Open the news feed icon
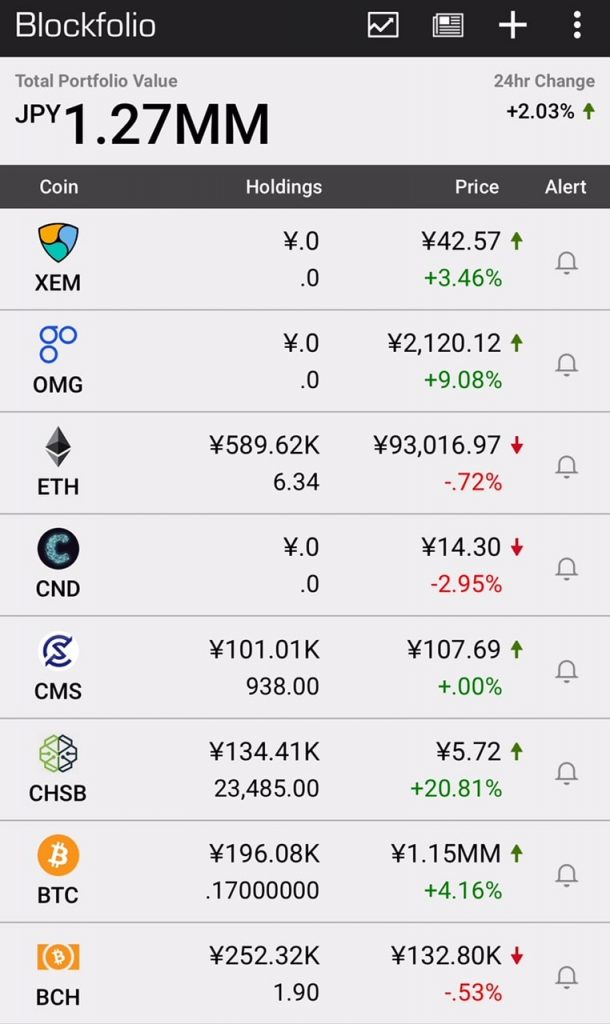The image size is (610, 1024). click(x=448, y=25)
